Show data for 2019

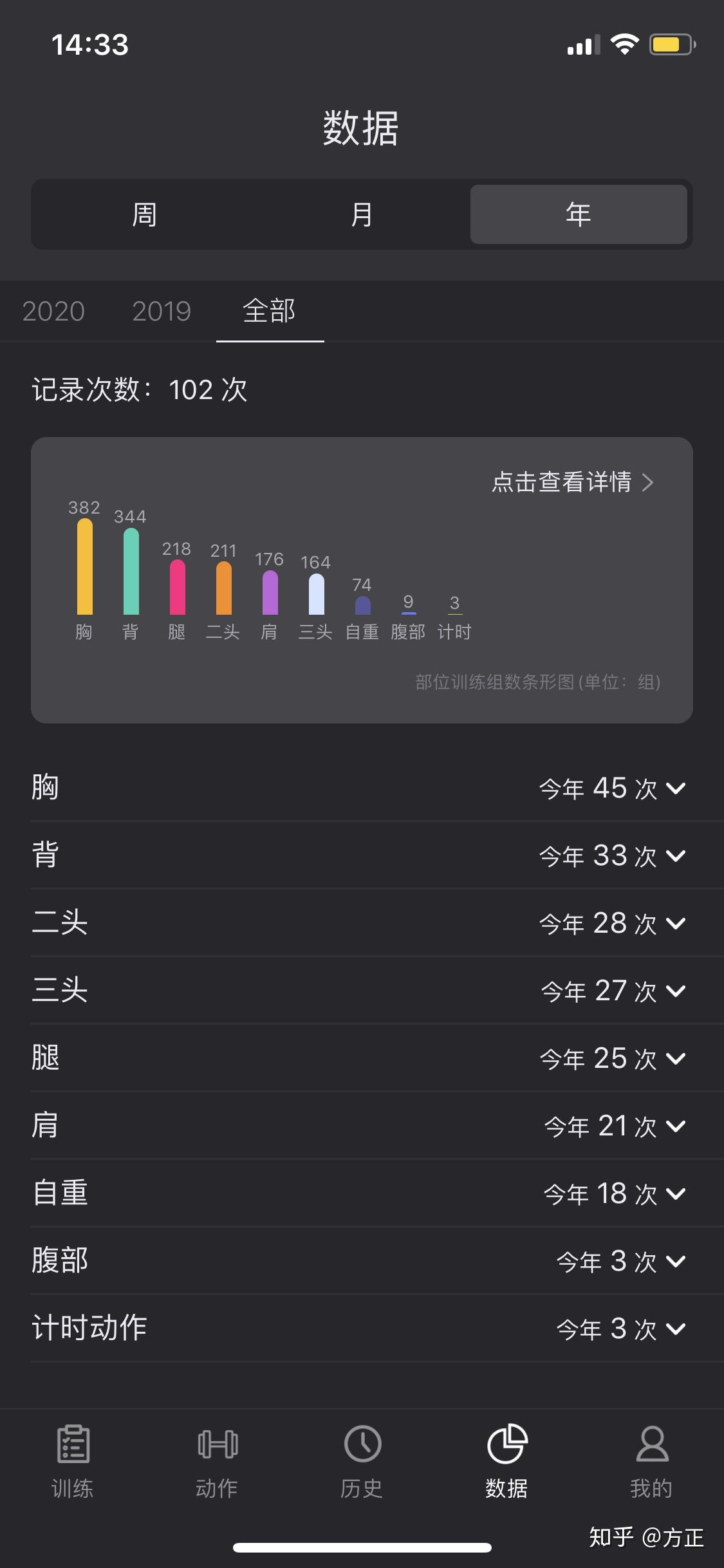pyautogui.click(x=162, y=312)
